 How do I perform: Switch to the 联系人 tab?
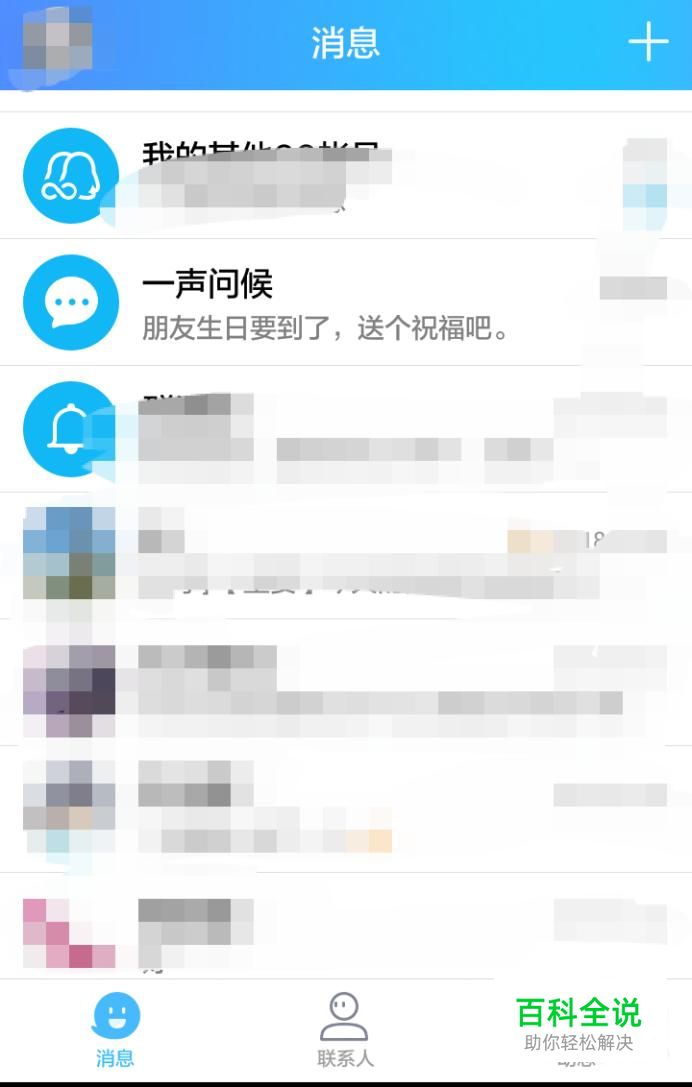tap(345, 1029)
